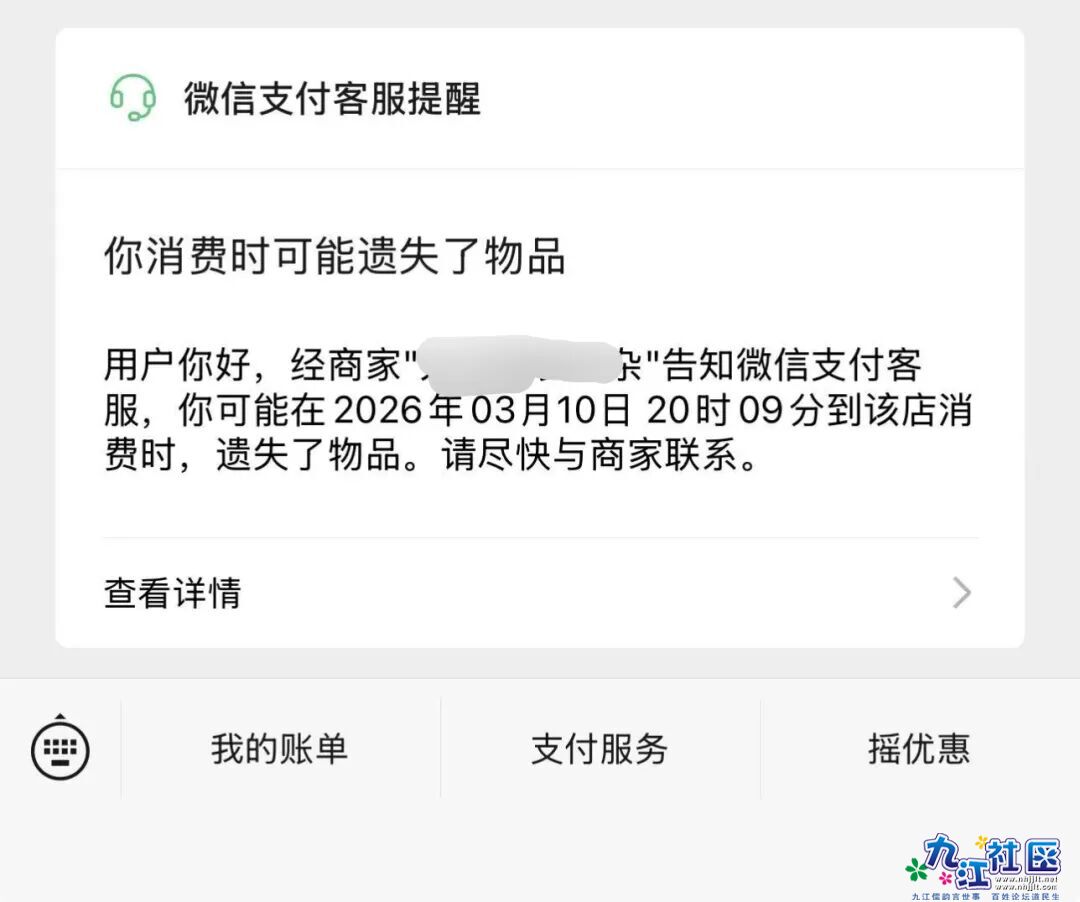The image size is (1080, 902).
Task: Open 摇优惠 menu
Action: 919,749
